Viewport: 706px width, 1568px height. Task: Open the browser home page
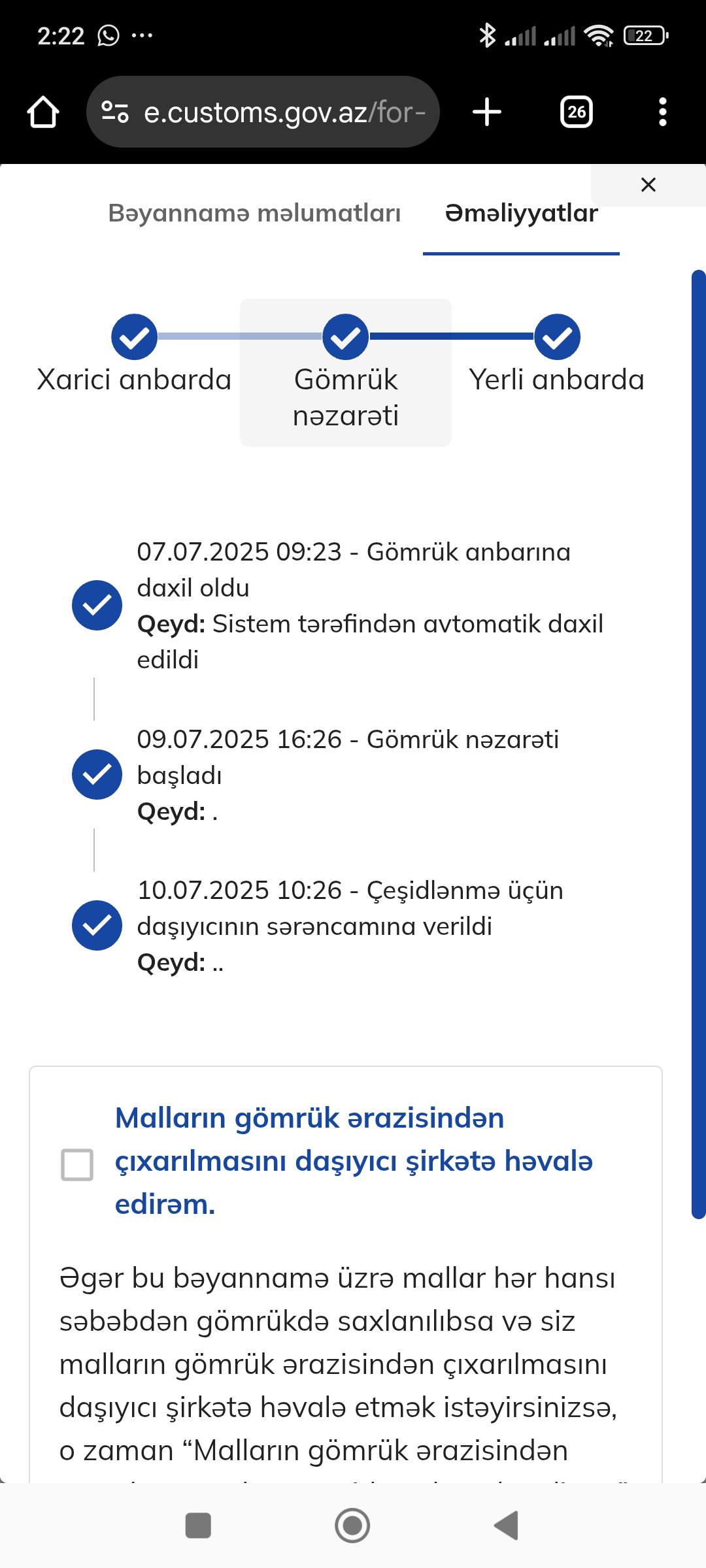point(43,112)
